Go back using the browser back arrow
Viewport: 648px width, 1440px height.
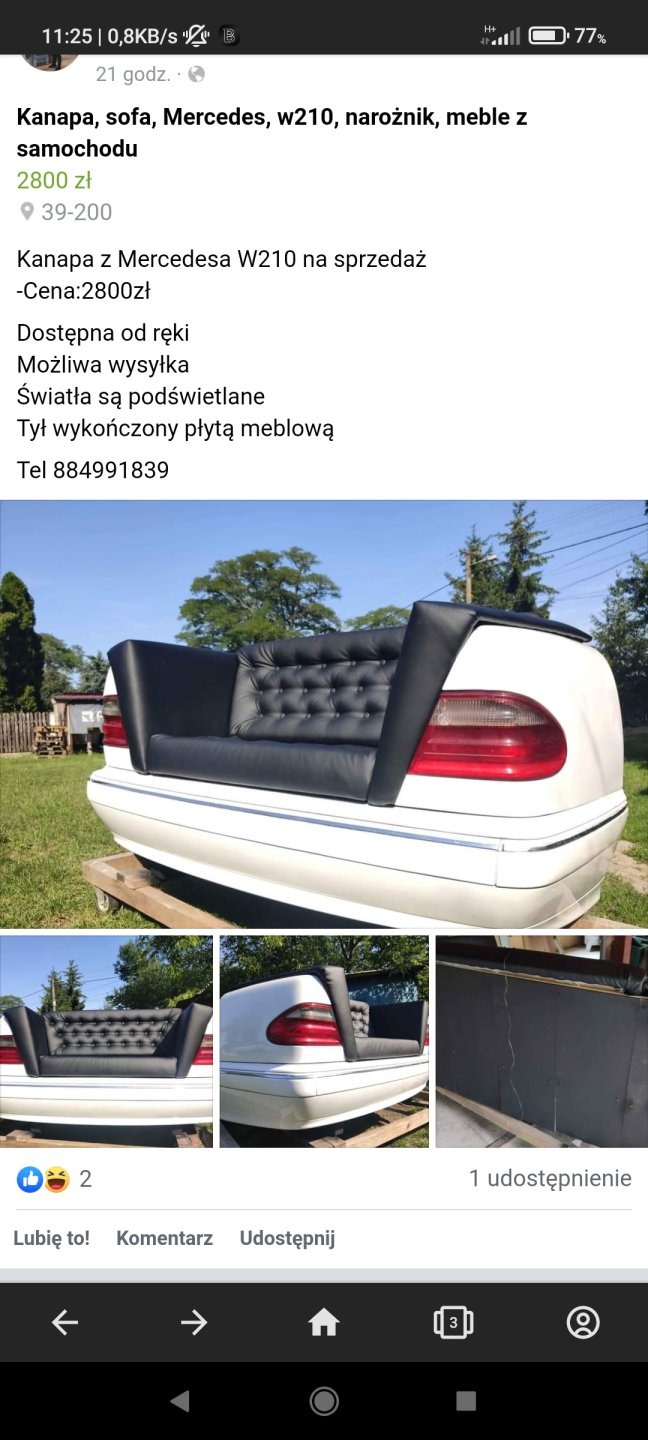click(65, 1323)
